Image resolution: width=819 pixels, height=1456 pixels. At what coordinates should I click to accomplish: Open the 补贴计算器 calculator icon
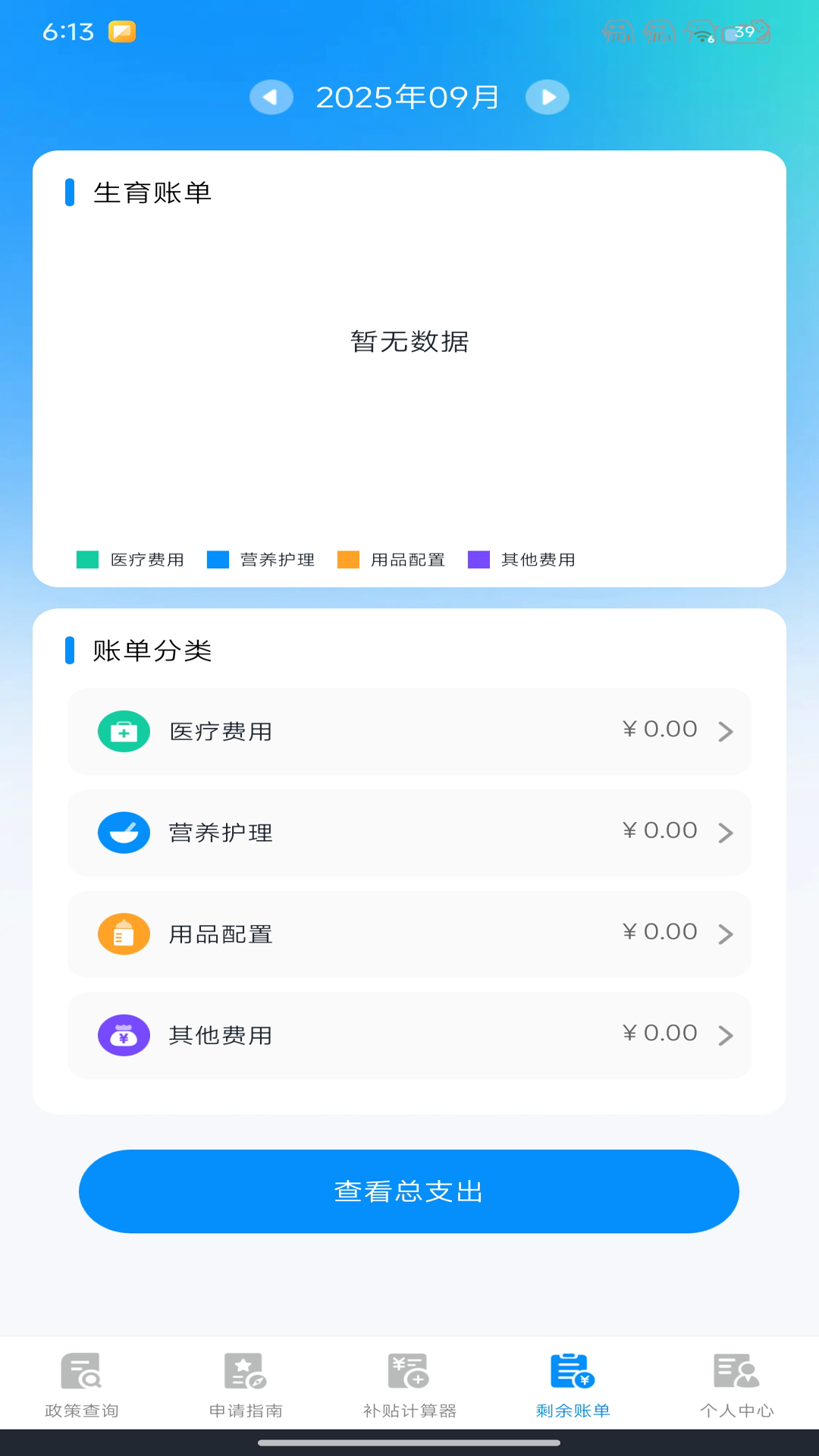point(409,1380)
